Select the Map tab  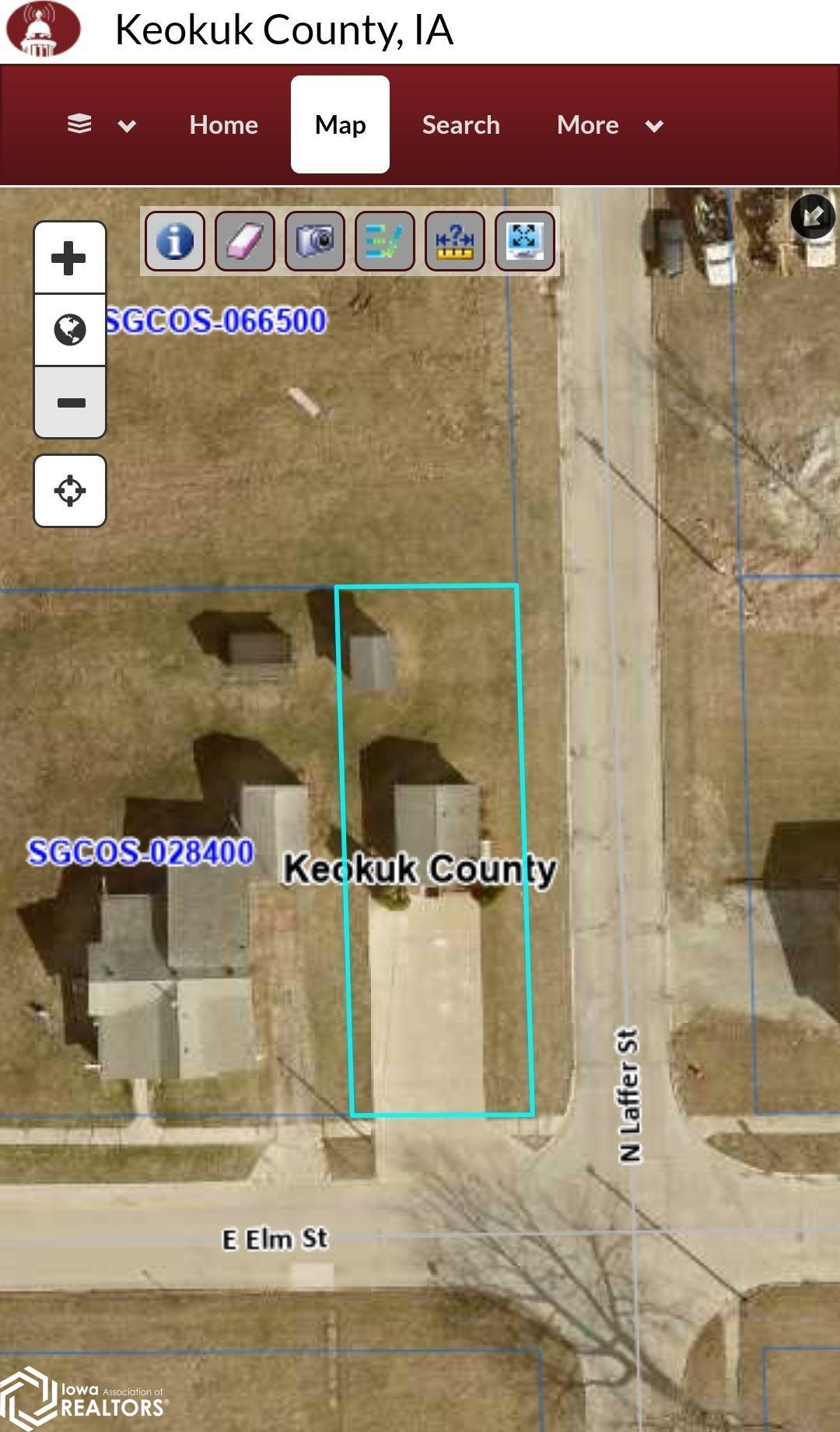(340, 124)
